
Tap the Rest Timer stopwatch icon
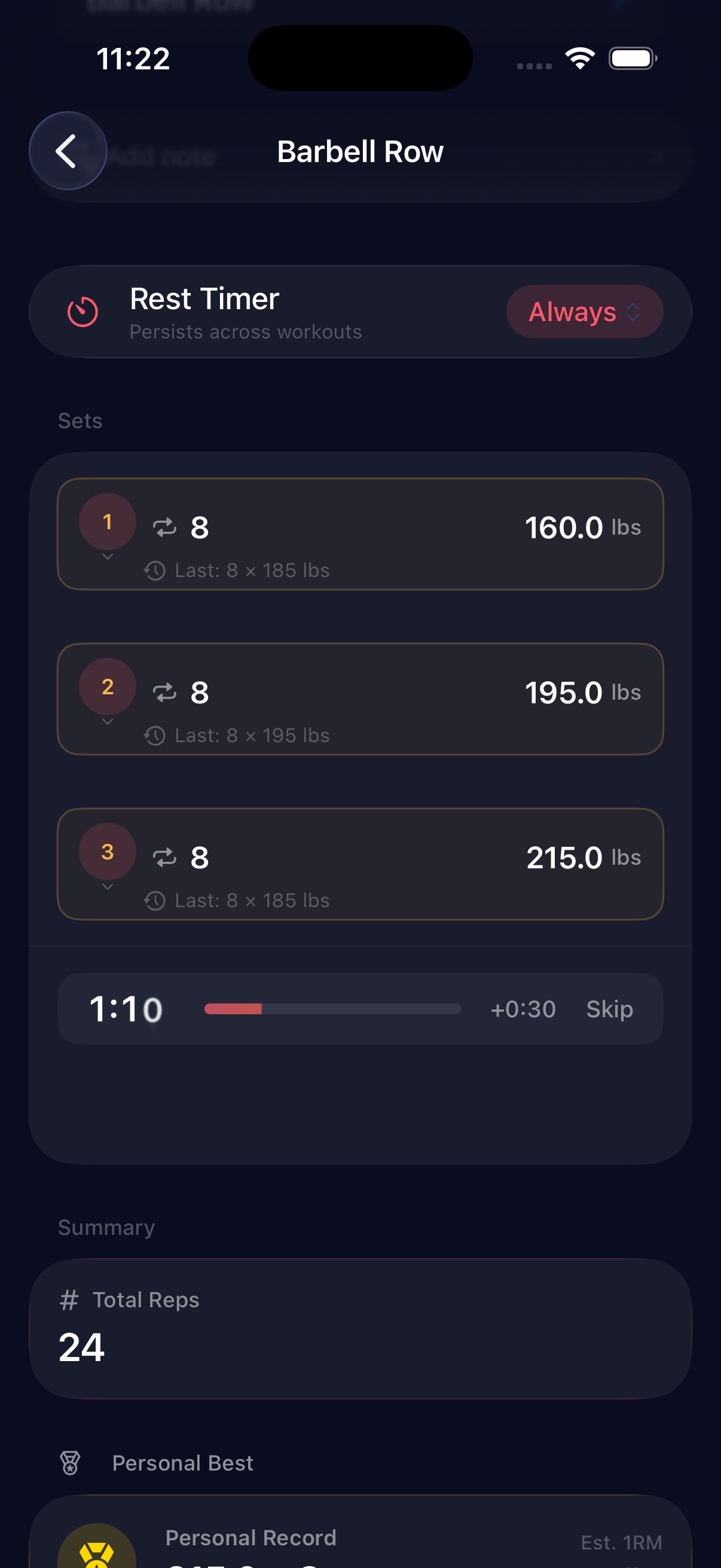pyautogui.click(x=83, y=312)
